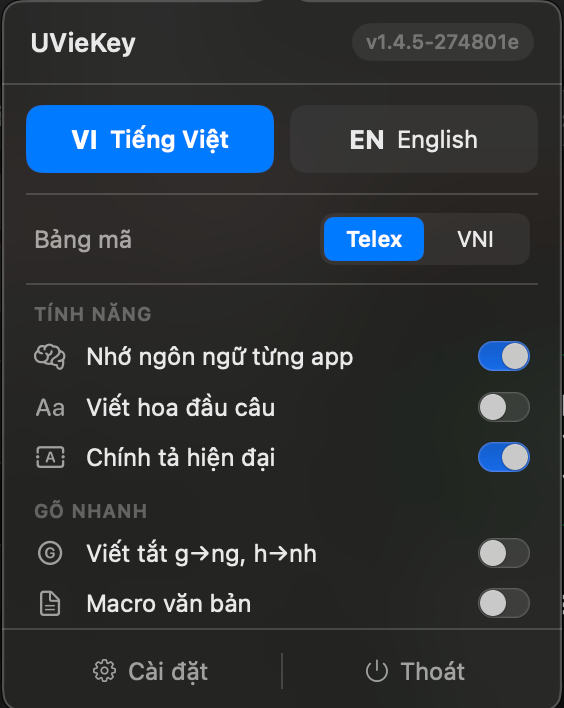This screenshot has height=708, width=564.
Task: Switch input language to Tiếng Việt
Action: (150, 139)
